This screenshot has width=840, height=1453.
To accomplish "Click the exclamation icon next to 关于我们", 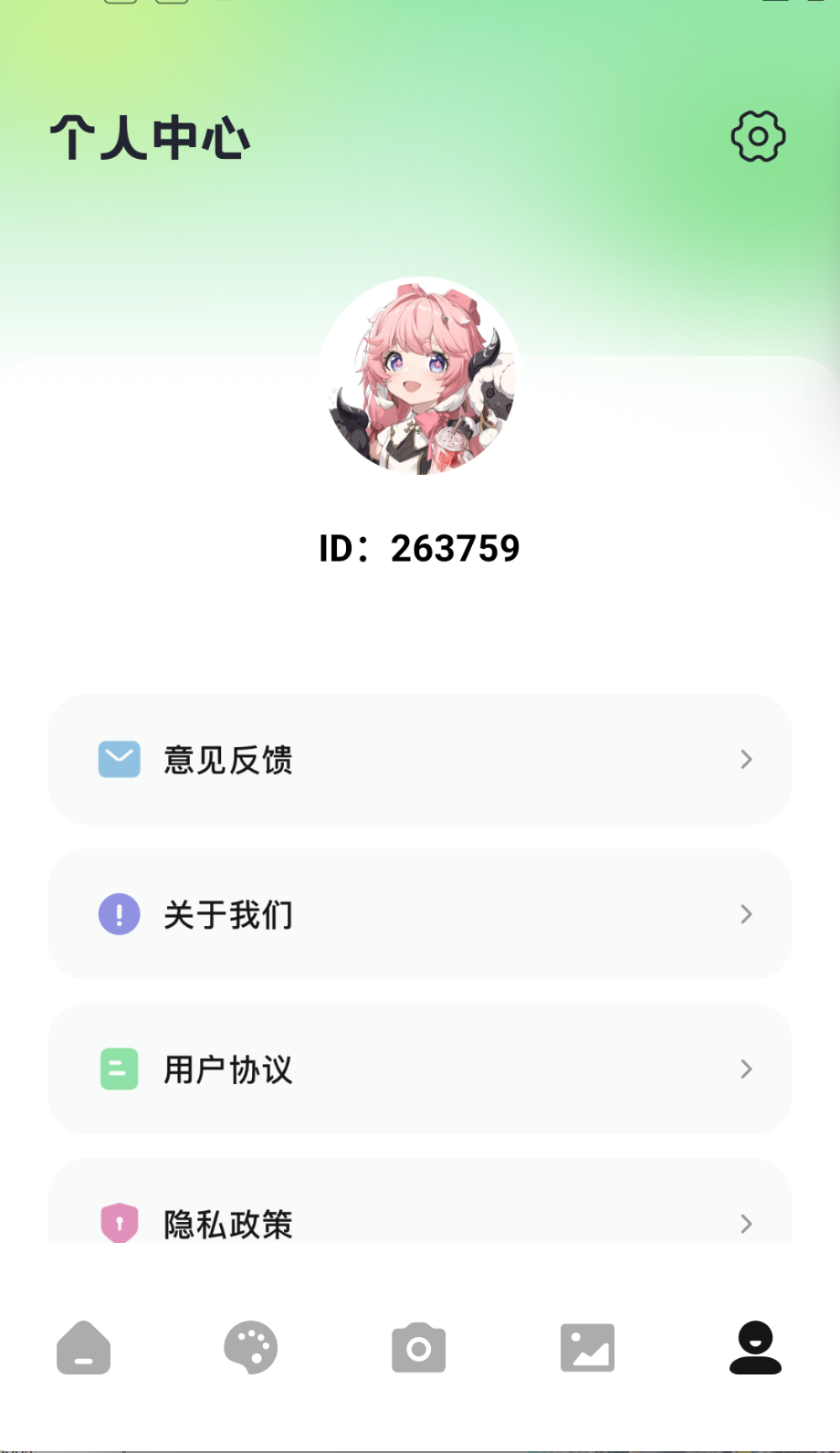I will tap(119, 914).
